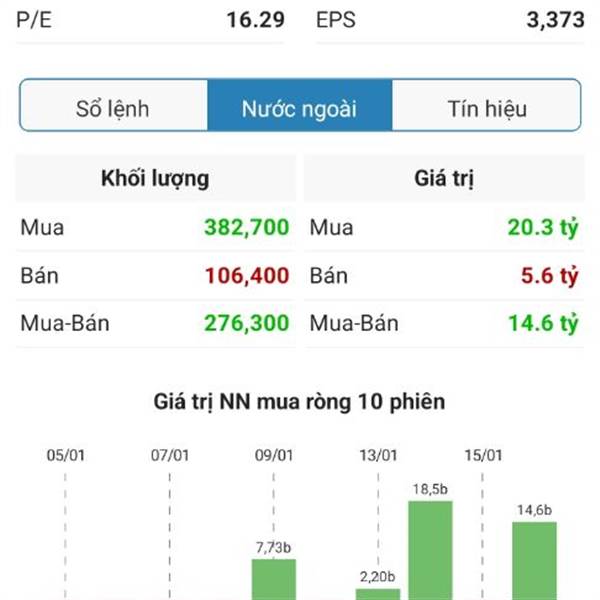
Task: Select the Nước ngoài tab
Action: click(299, 106)
